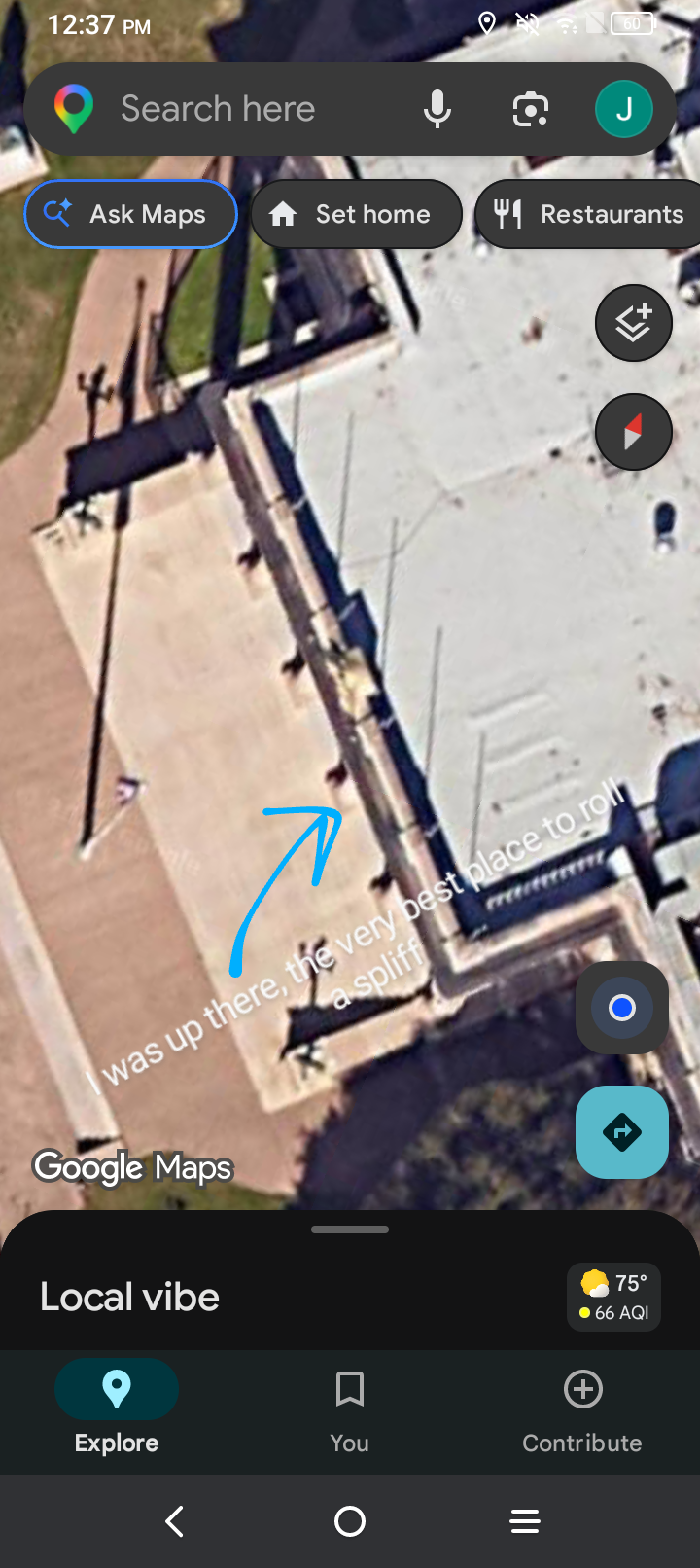Open Lens camera search

(530, 109)
